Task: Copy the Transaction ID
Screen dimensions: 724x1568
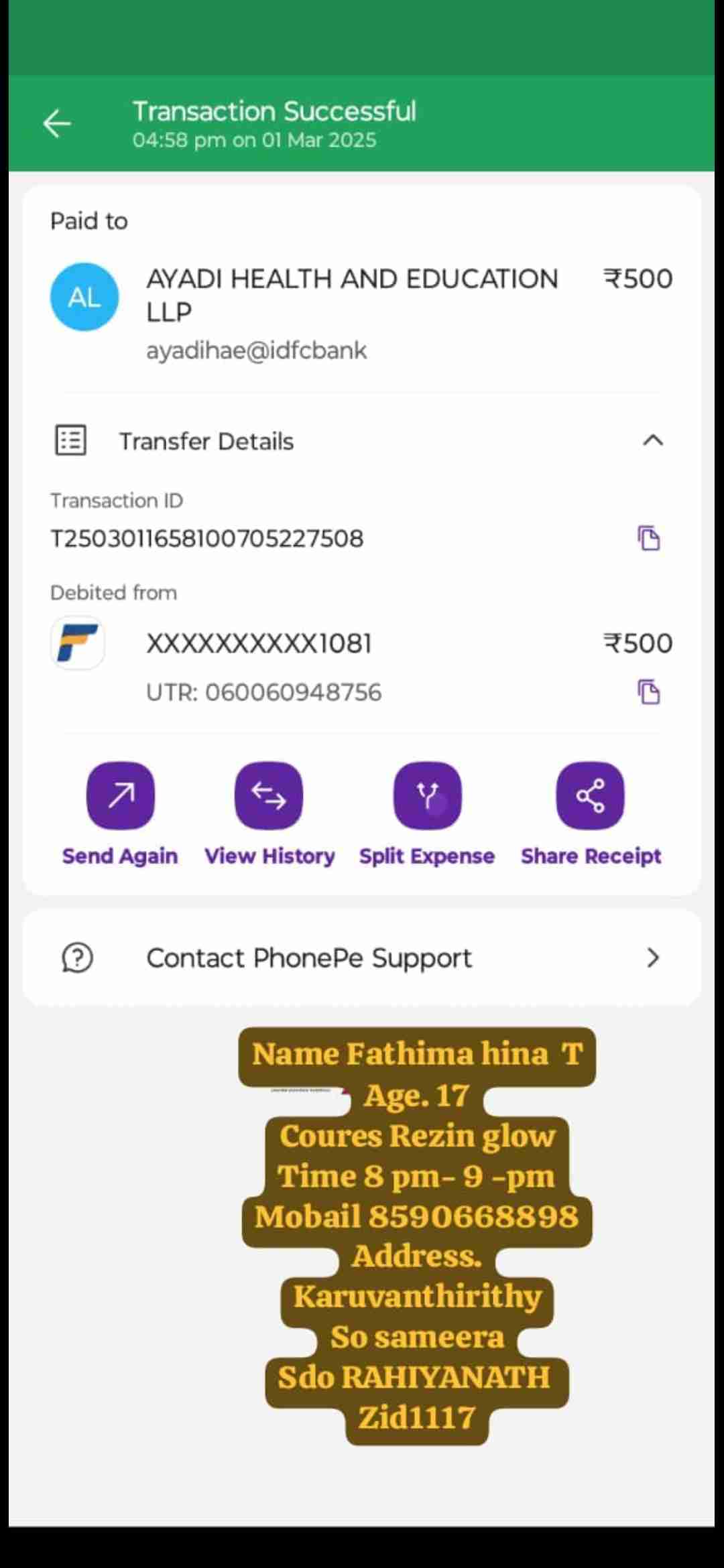Action: [648, 538]
